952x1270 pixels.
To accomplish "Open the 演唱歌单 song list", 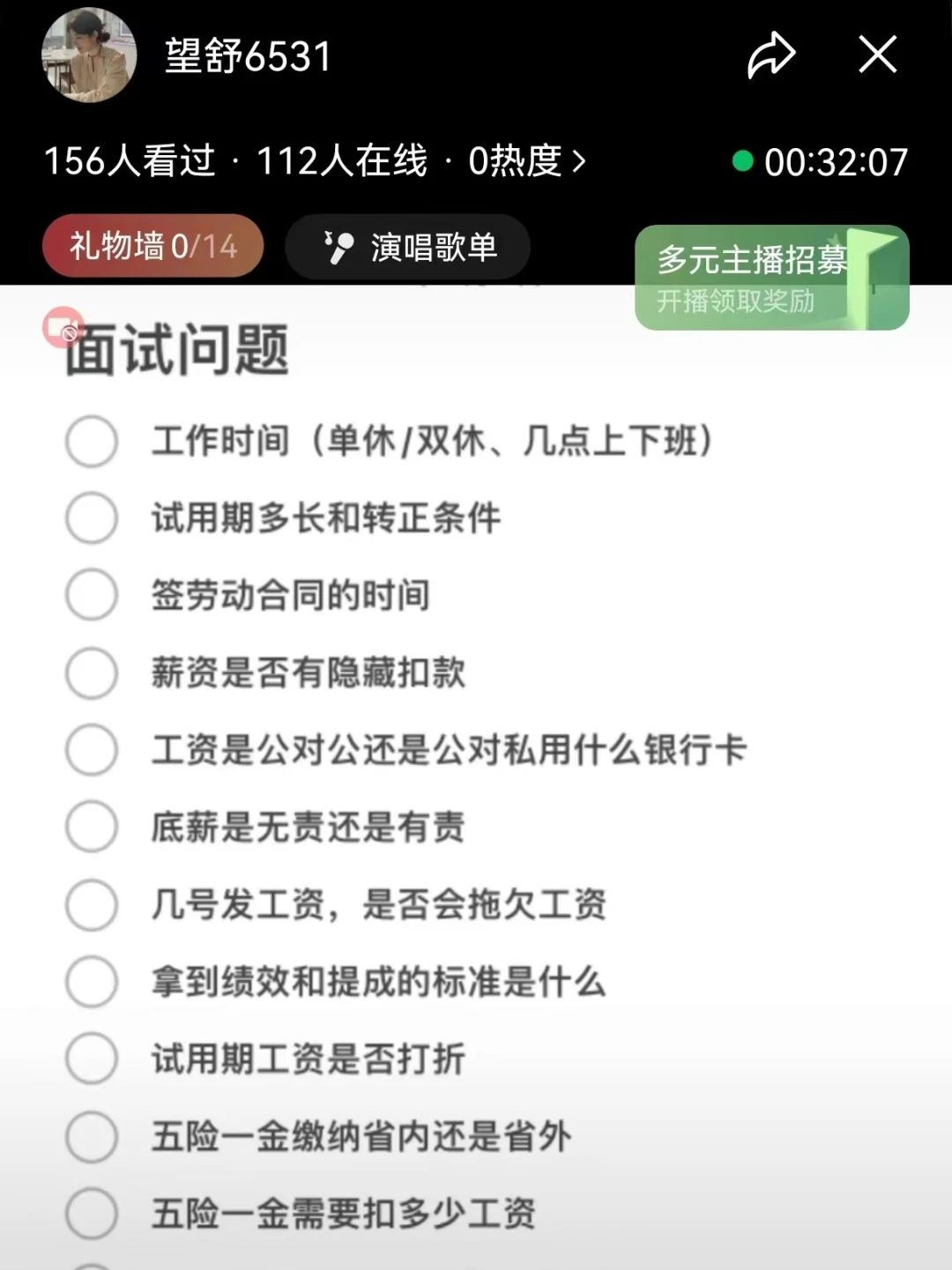I will pyautogui.click(x=408, y=247).
